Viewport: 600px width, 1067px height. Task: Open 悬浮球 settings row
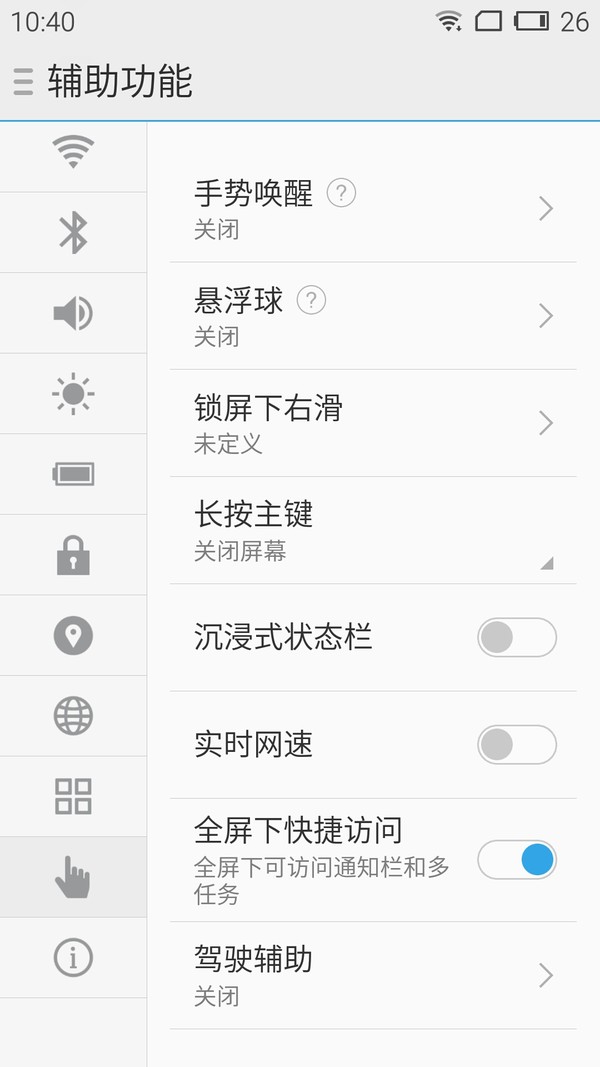pyautogui.click(x=373, y=316)
